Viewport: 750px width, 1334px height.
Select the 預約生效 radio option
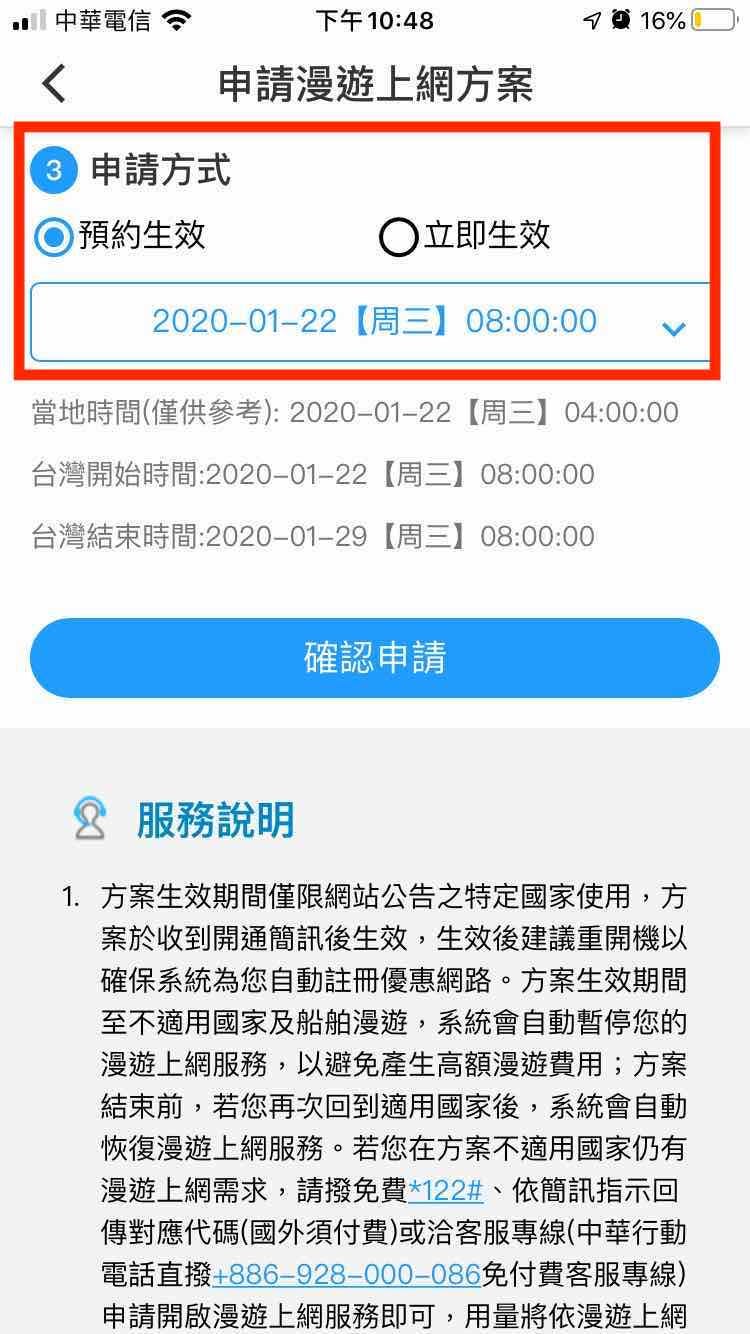[x=54, y=237]
